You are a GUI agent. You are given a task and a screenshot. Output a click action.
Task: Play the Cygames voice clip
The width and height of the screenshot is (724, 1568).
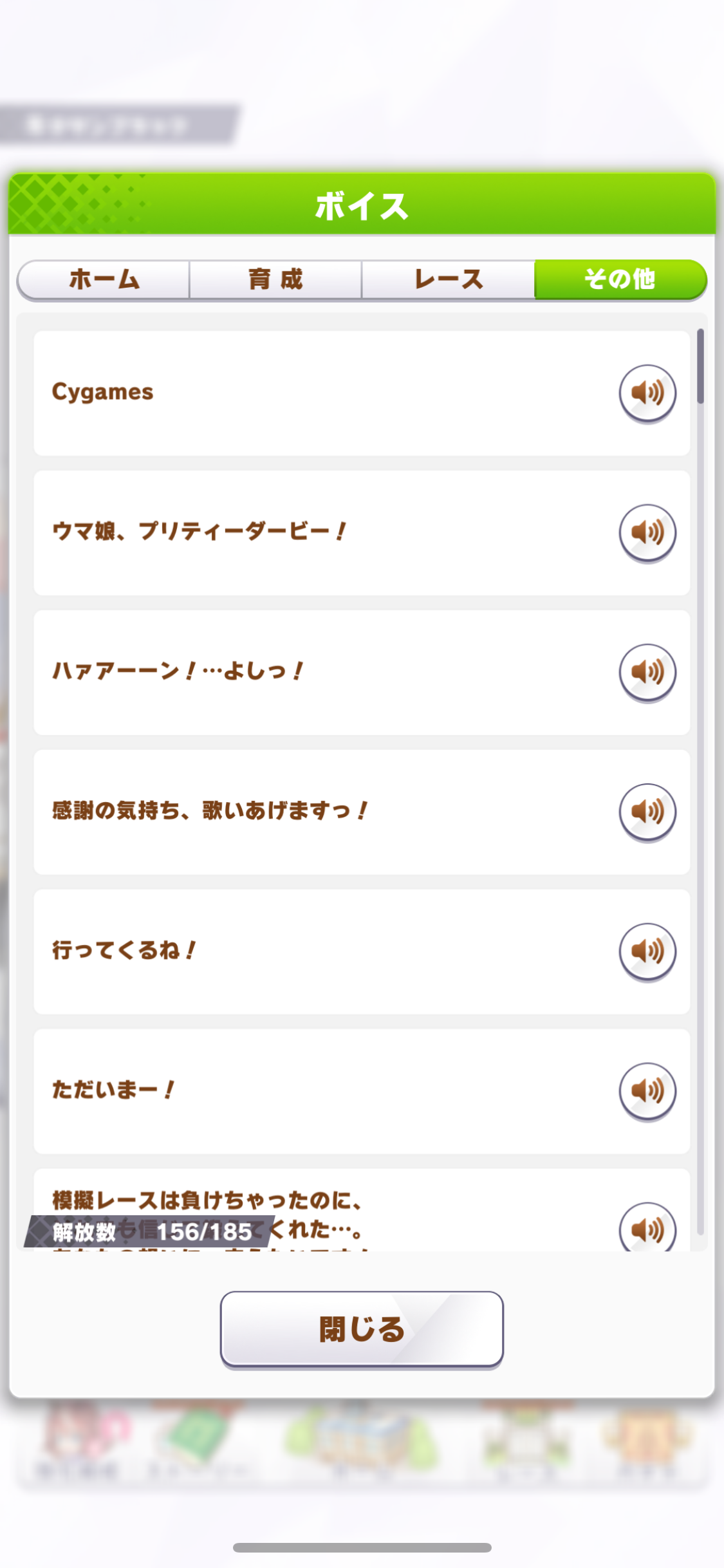click(x=647, y=393)
